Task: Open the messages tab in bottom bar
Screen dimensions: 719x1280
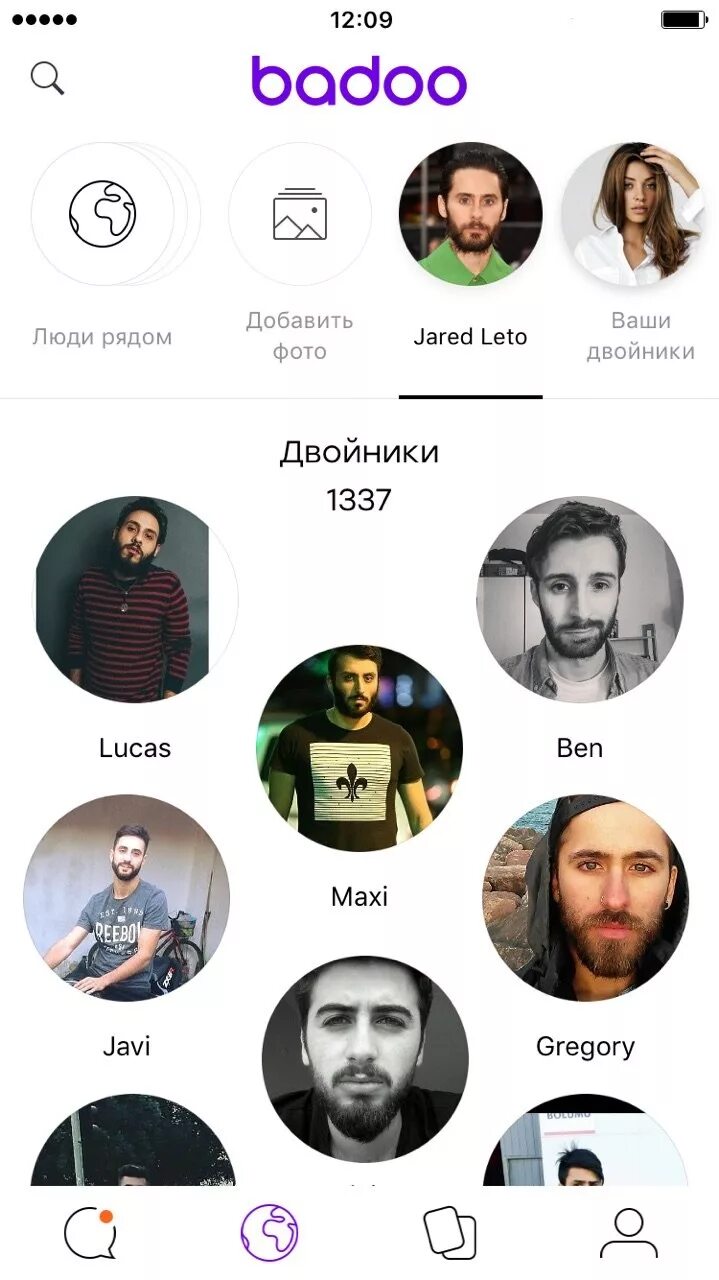Action: pos(91,1232)
